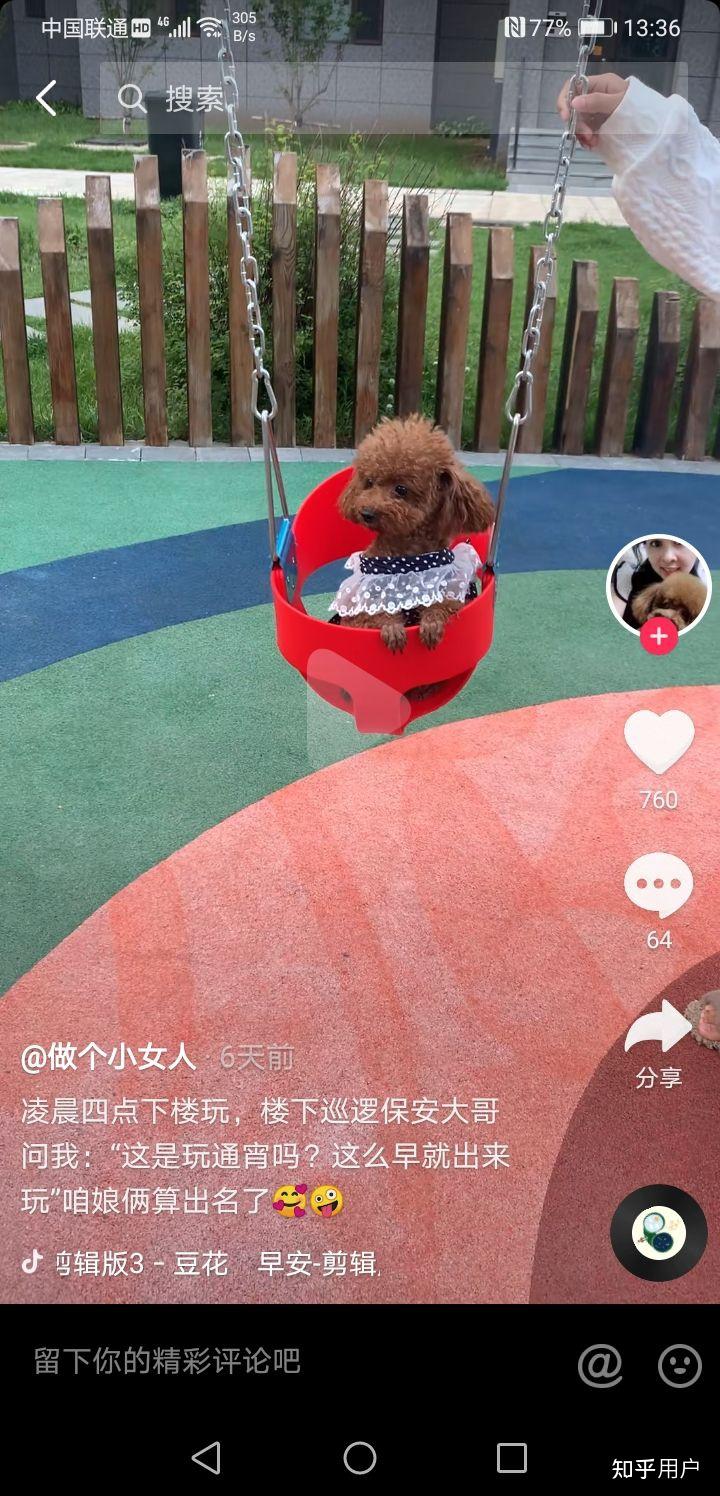The height and width of the screenshot is (1496, 720).
Task: Open the spinning music disc
Action: 658,1233
